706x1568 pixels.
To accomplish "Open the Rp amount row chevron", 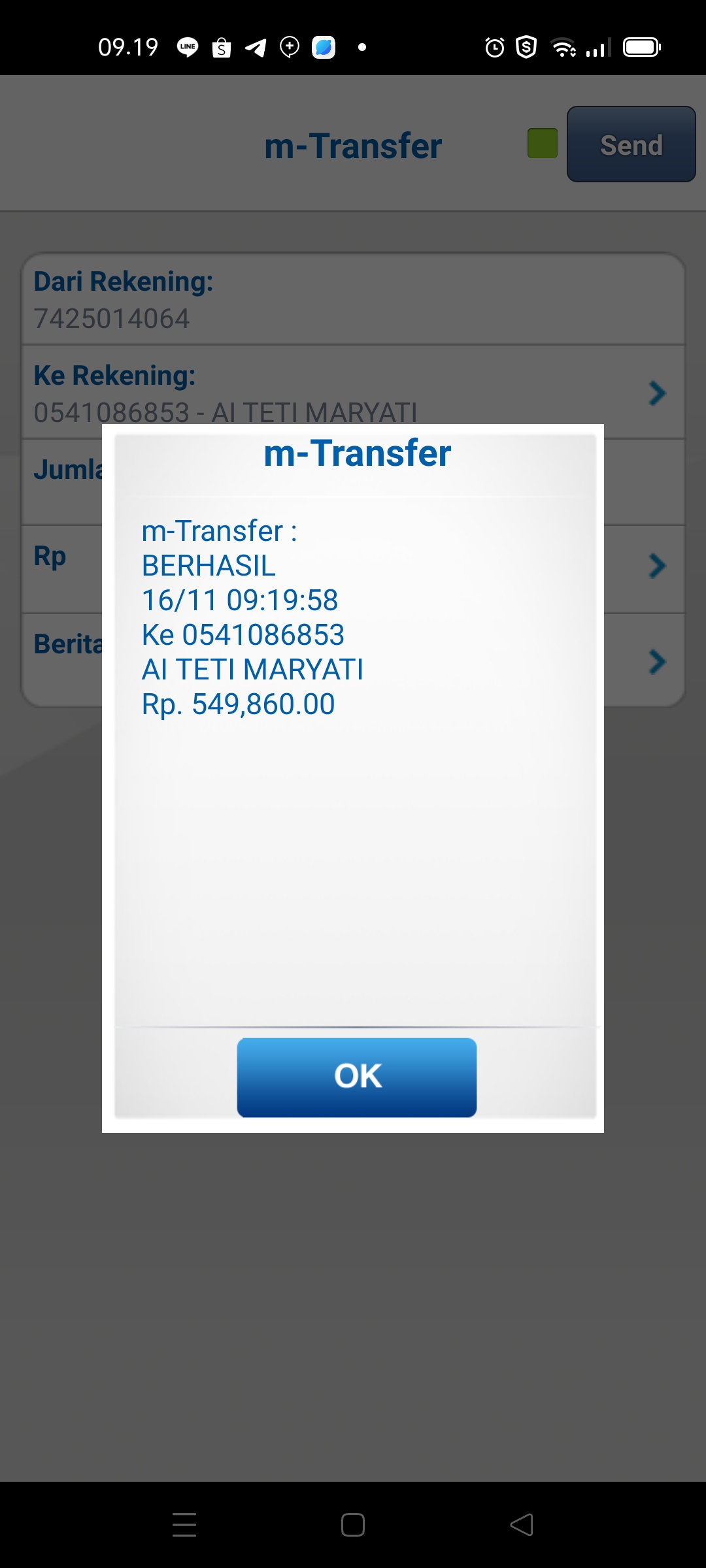I will [x=658, y=566].
